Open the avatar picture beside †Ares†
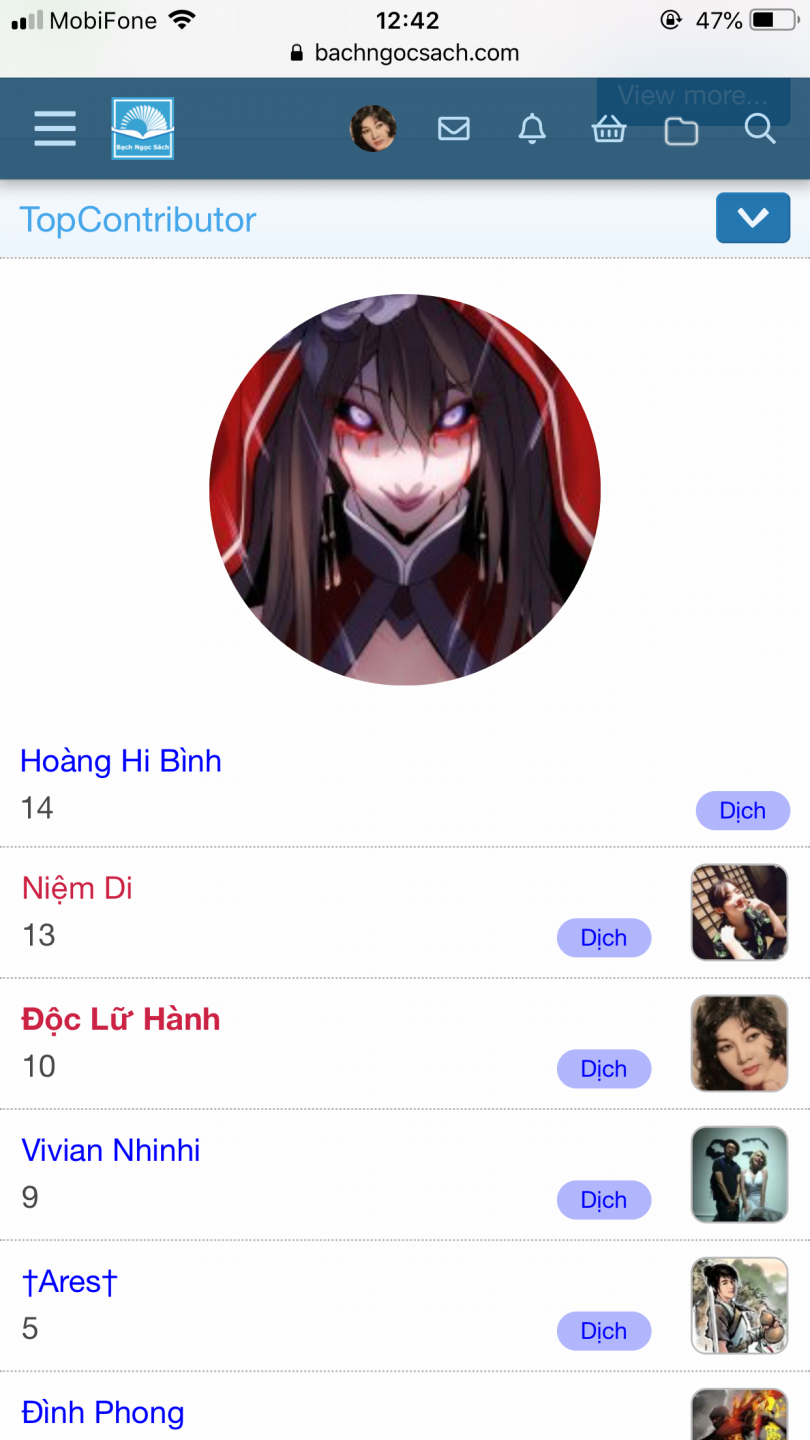 (739, 1305)
